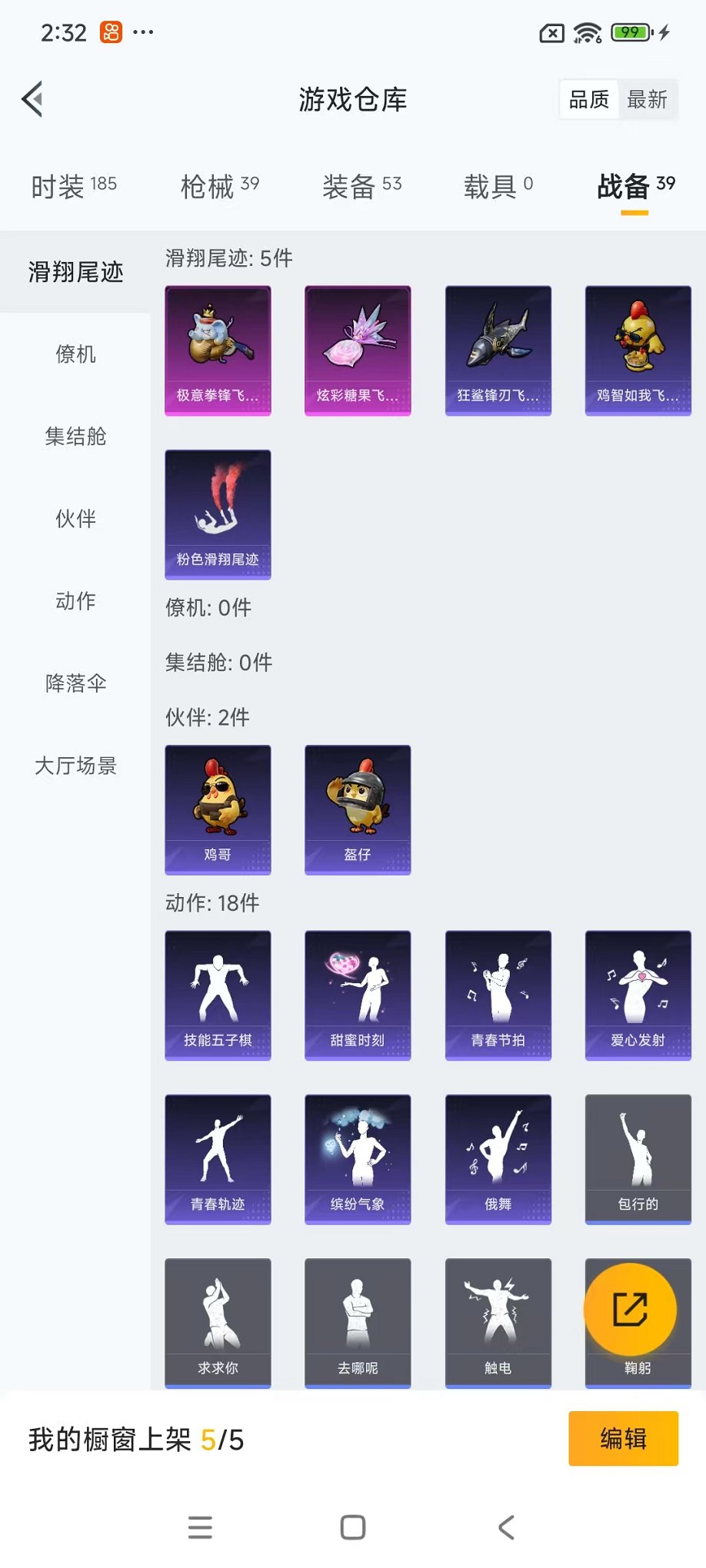This screenshot has height=1568, width=706.
Task: Open the 枪械 tab
Action: [220, 186]
